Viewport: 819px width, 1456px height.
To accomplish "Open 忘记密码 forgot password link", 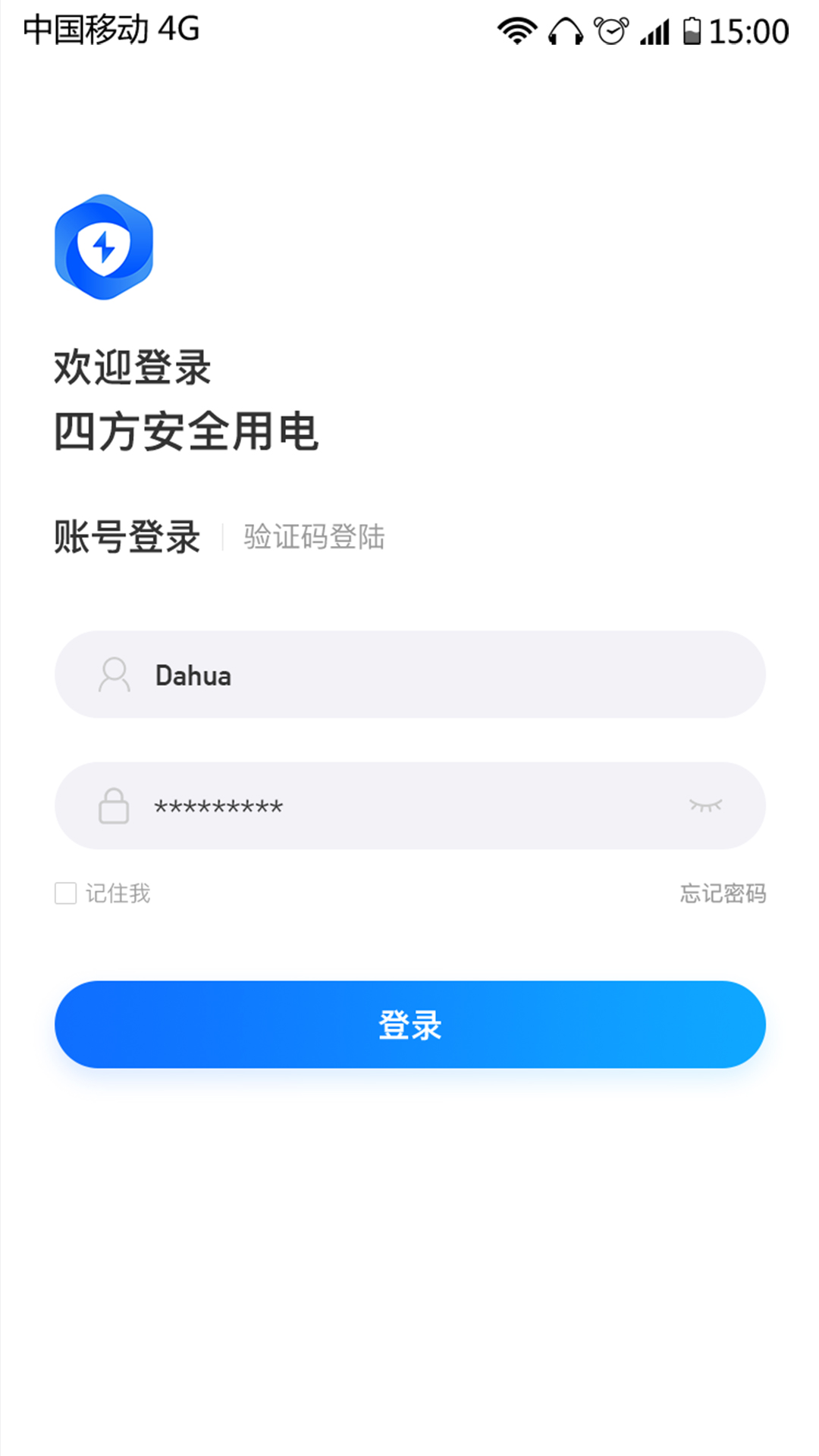I will 723,893.
